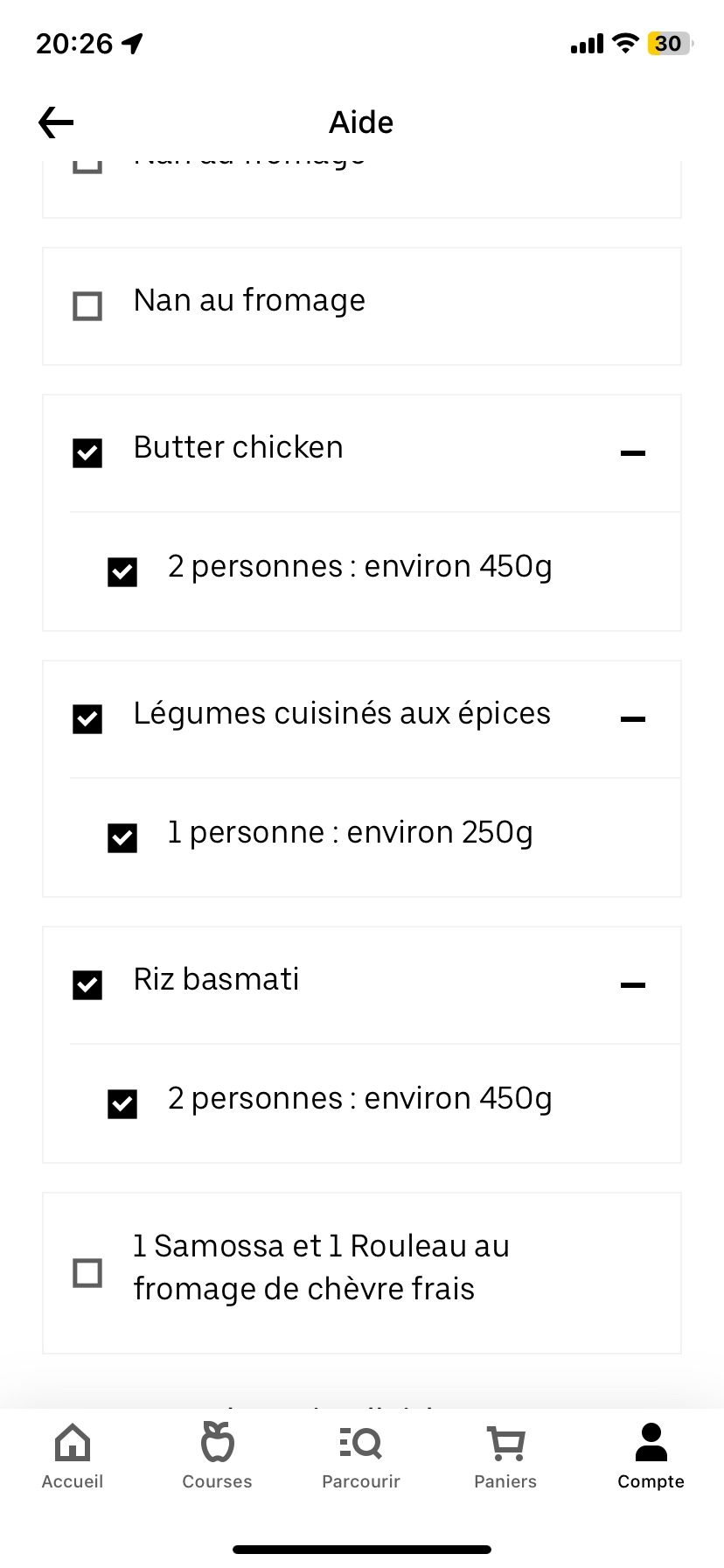This screenshot has width=724, height=1568.
Task: Uncheck the 2 personnes option under Butter chicken
Action: tap(122, 572)
